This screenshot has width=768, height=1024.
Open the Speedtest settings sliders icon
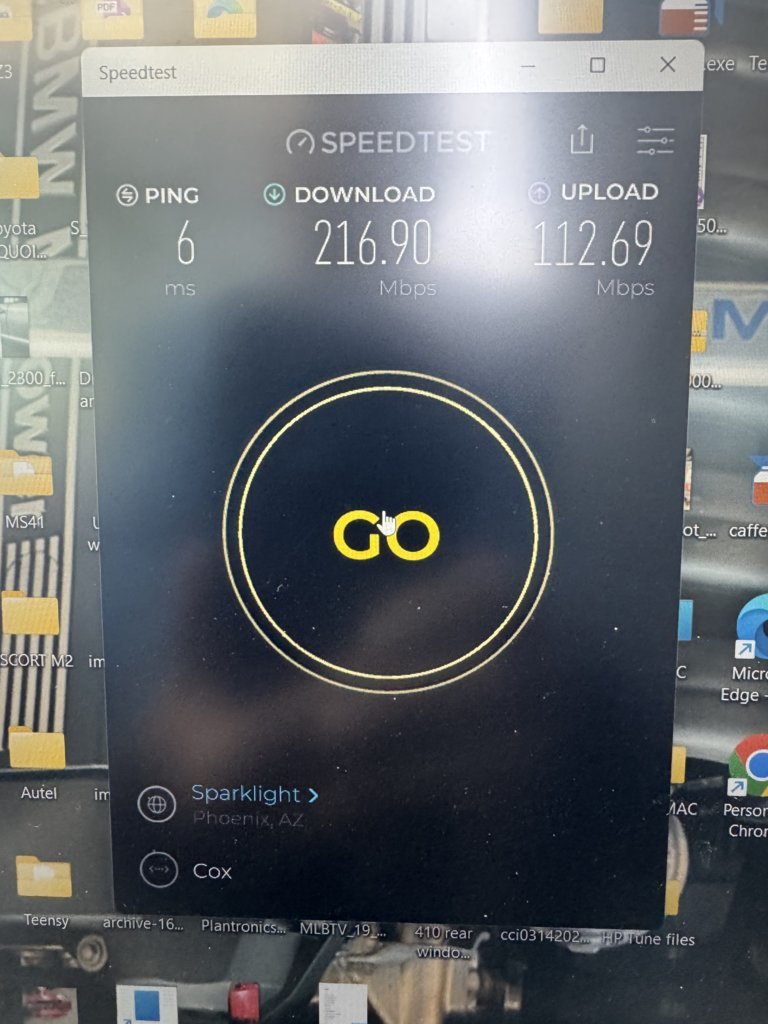coord(655,141)
